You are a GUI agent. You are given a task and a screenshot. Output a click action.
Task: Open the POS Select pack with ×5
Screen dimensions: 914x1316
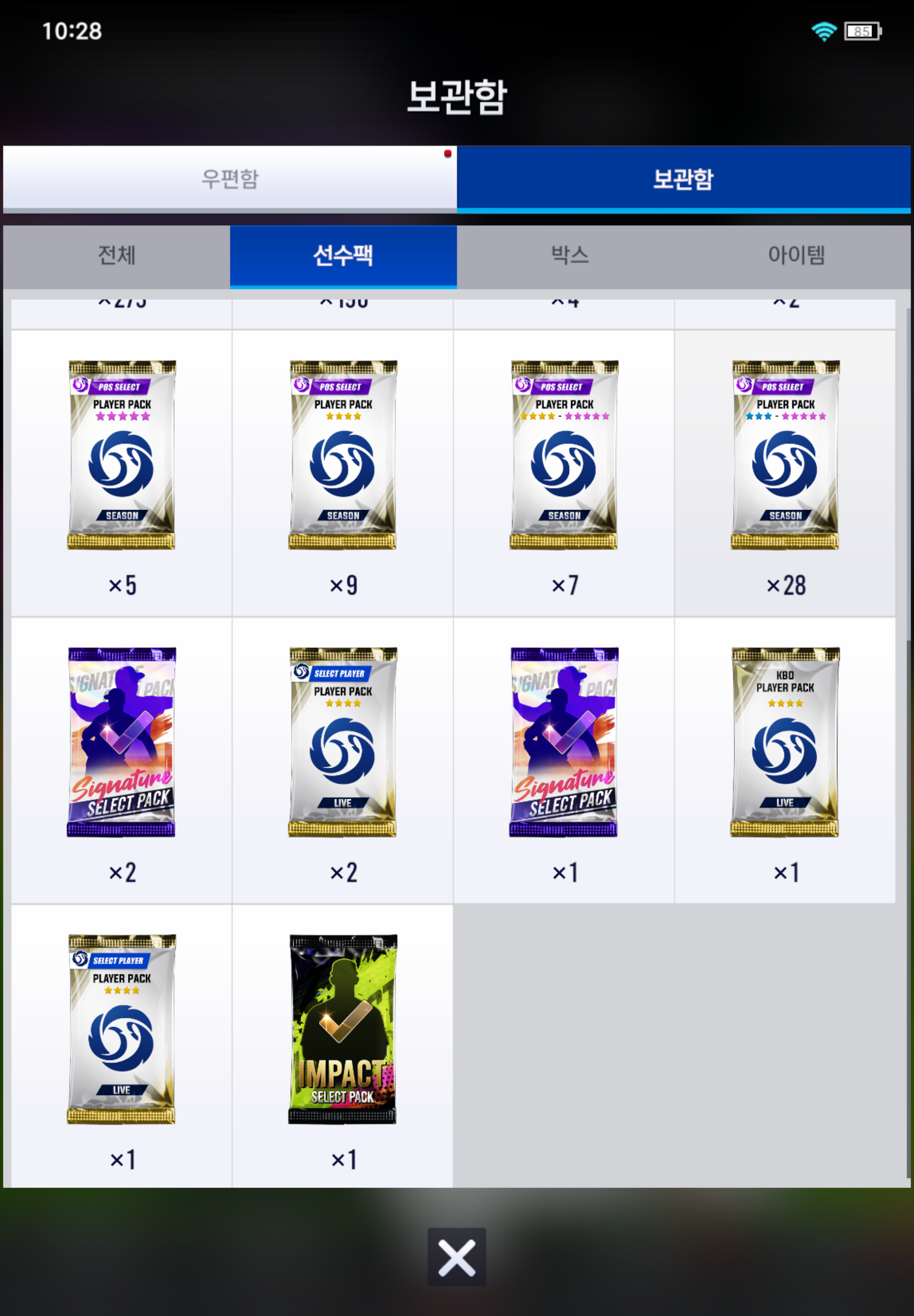pos(121,473)
